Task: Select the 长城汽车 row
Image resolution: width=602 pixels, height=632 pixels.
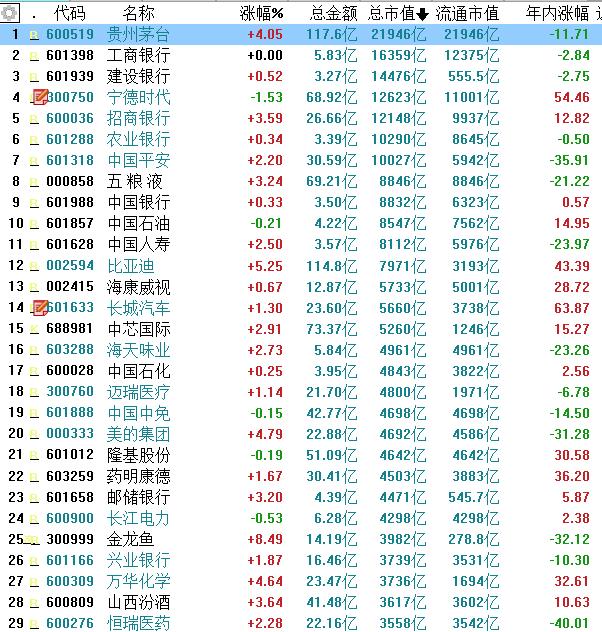Action: coord(138,308)
